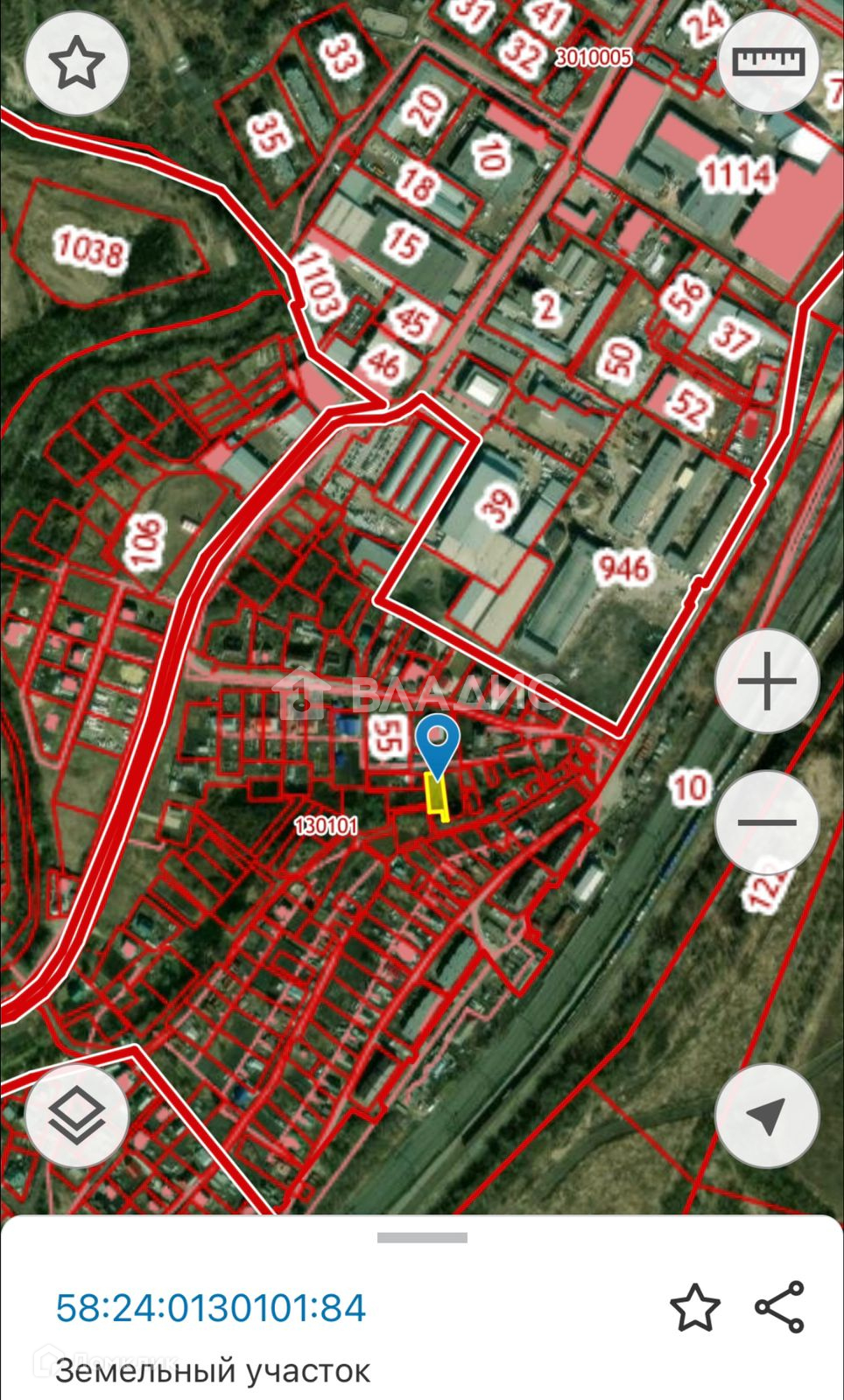Center the map on my location

click(x=767, y=1116)
